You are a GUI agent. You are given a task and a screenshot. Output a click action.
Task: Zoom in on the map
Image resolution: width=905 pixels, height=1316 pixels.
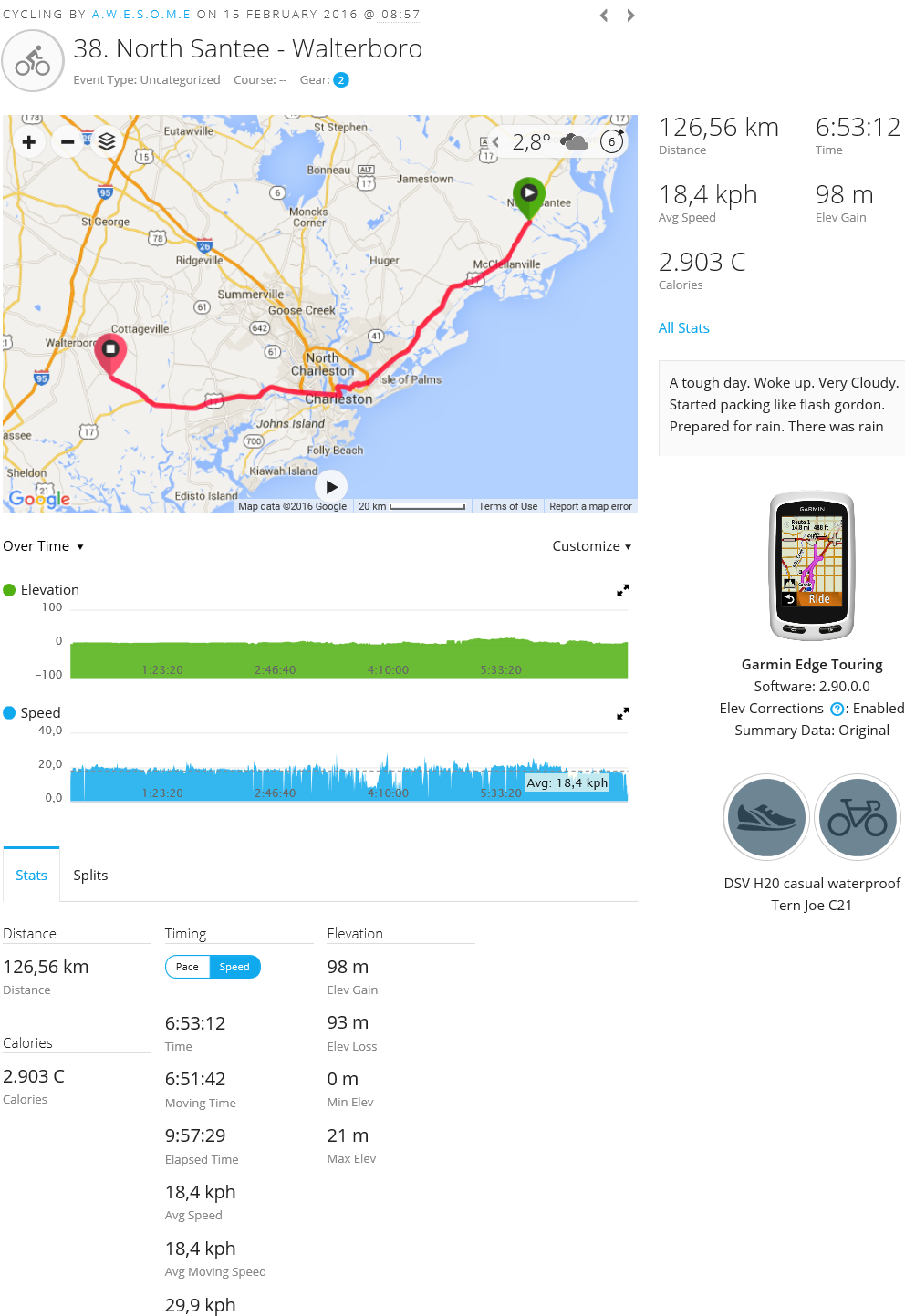(29, 141)
